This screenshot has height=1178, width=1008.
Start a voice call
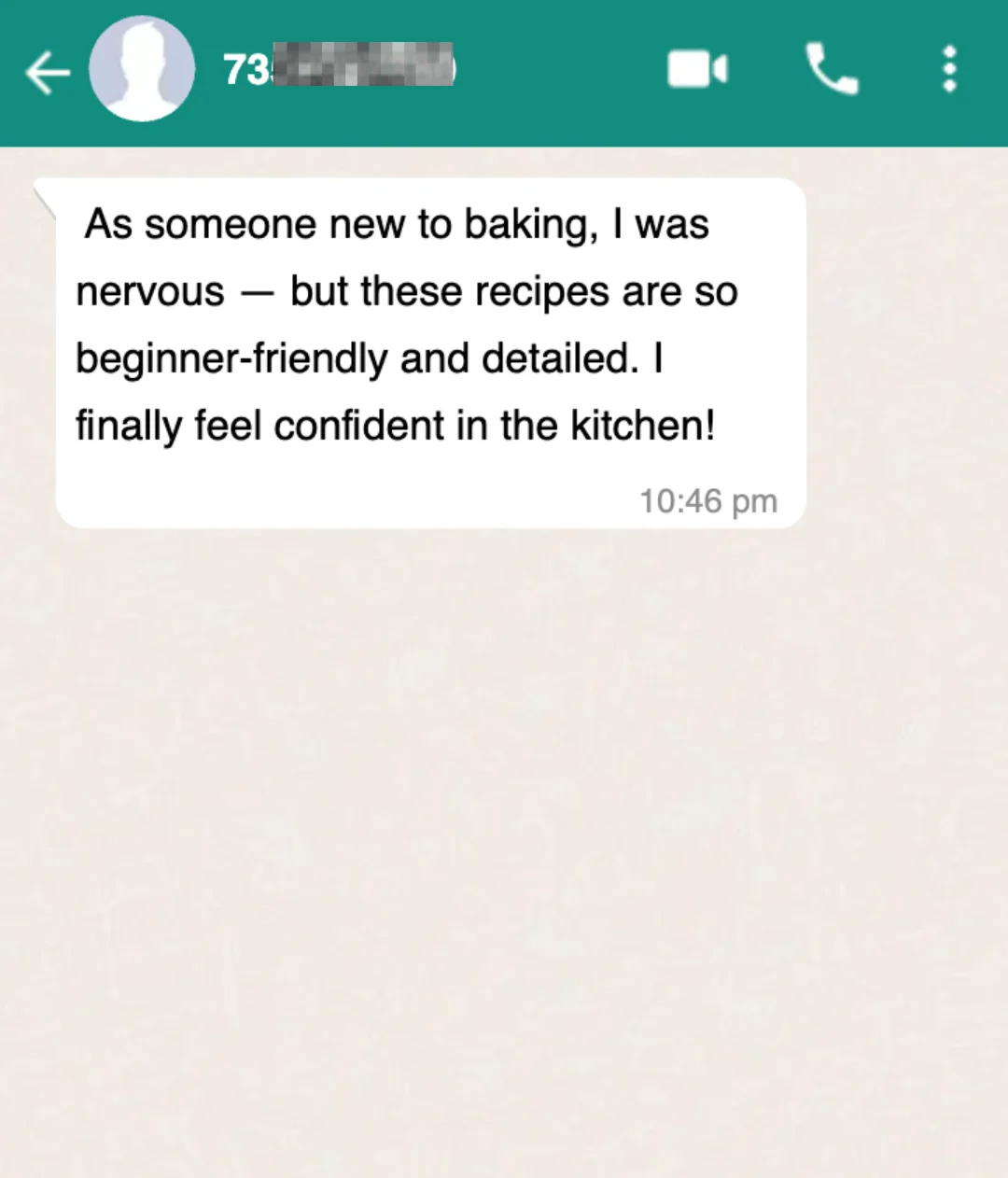click(x=831, y=69)
